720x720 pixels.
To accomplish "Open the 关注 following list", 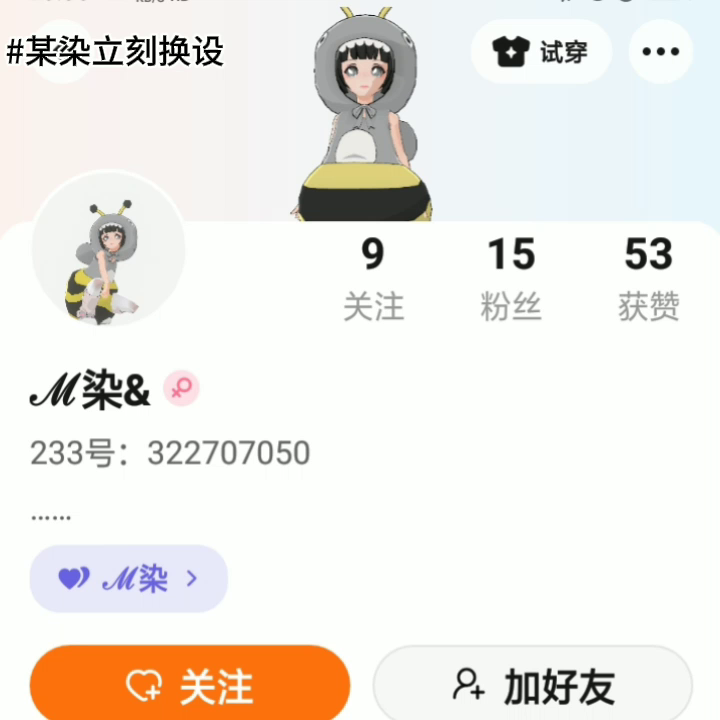I will (373, 278).
